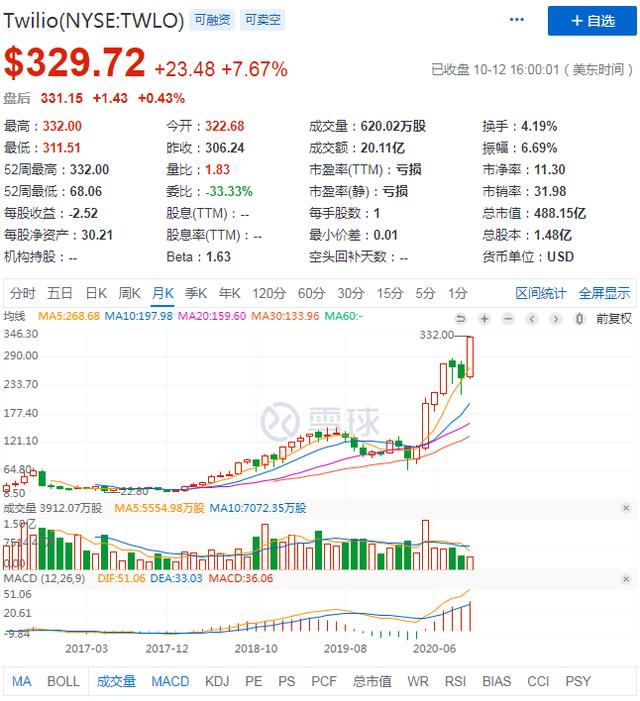This screenshot has height=701, width=640.
Task: Open the three-dot overflow menu
Action: tap(517, 20)
